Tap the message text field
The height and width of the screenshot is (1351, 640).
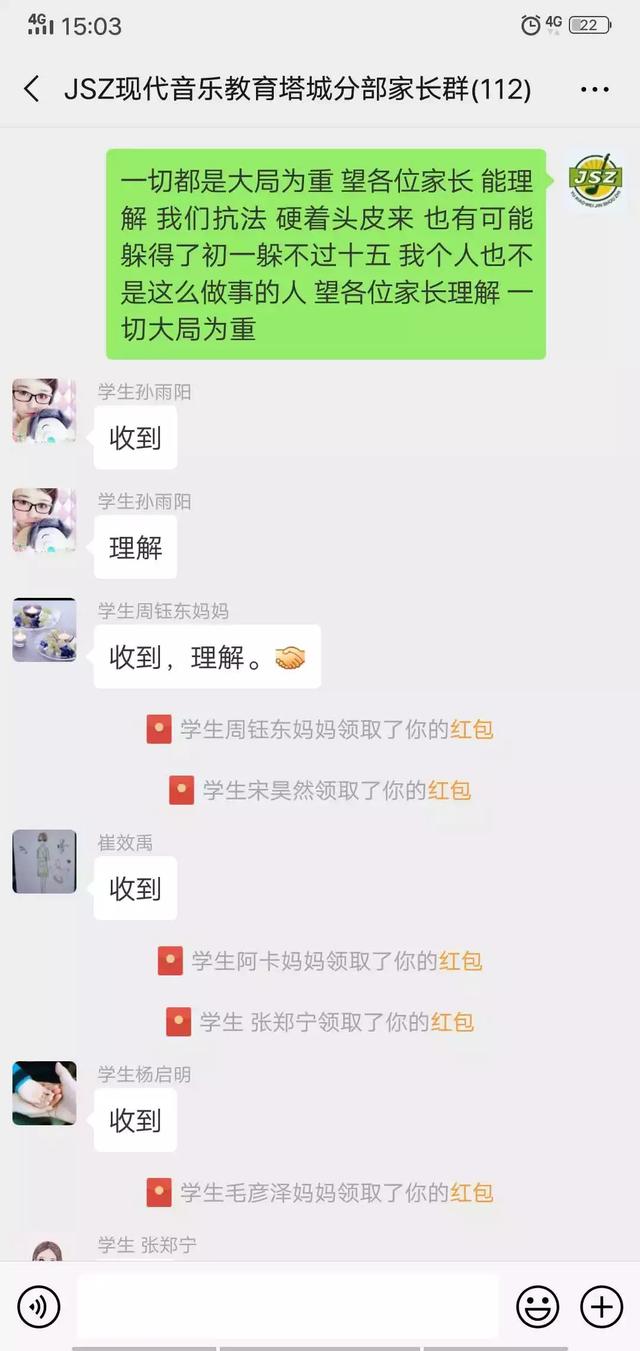(x=288, y=1306)
